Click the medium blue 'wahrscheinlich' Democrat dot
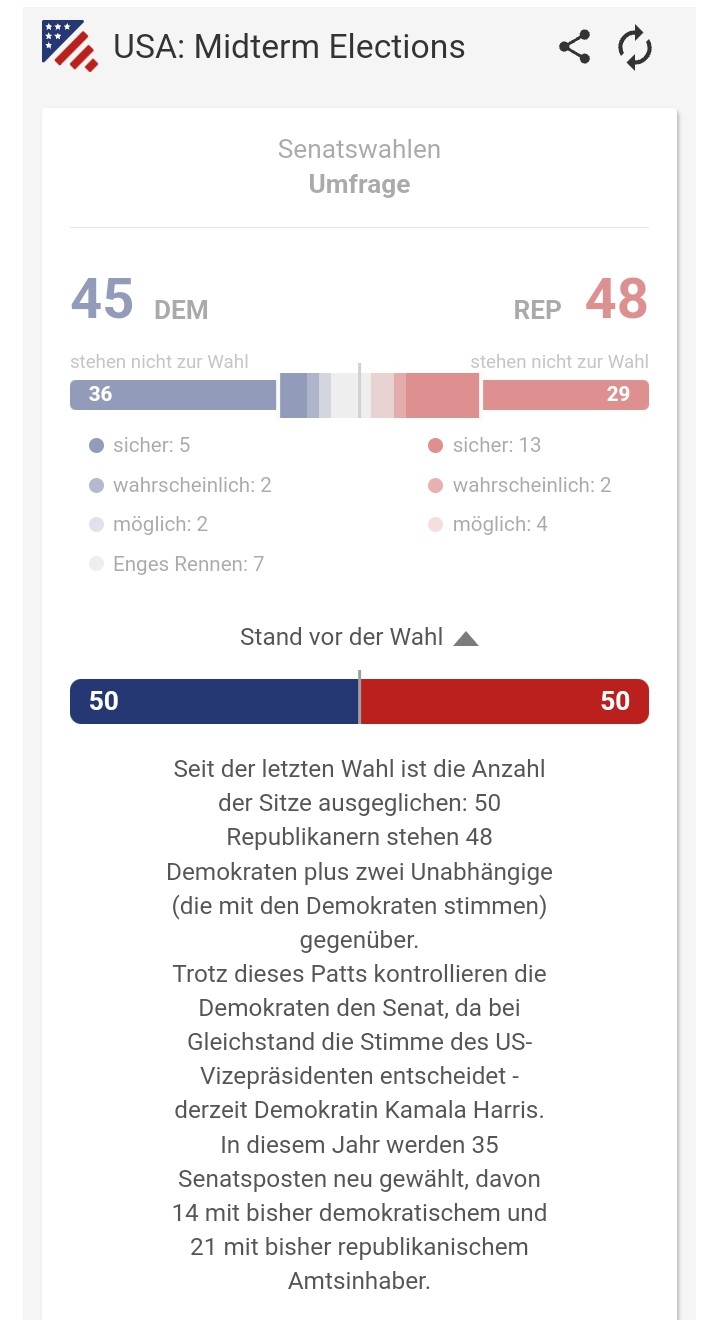This screenshot has height=1320, width=720. pyautogui.click(x=96, y=485)
